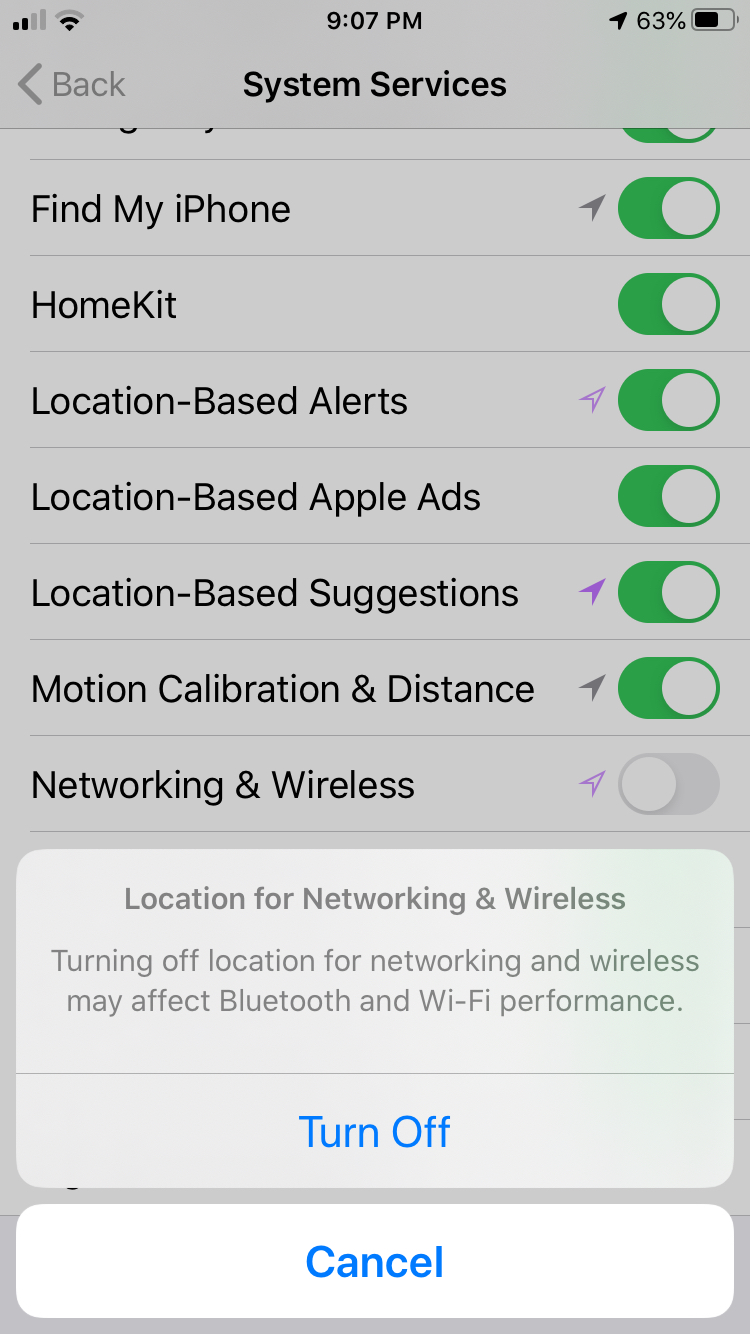This screenshot has width=750, height=1334.
Task: Cancel the location action sheet
Action: click(x=375, y=1261)
